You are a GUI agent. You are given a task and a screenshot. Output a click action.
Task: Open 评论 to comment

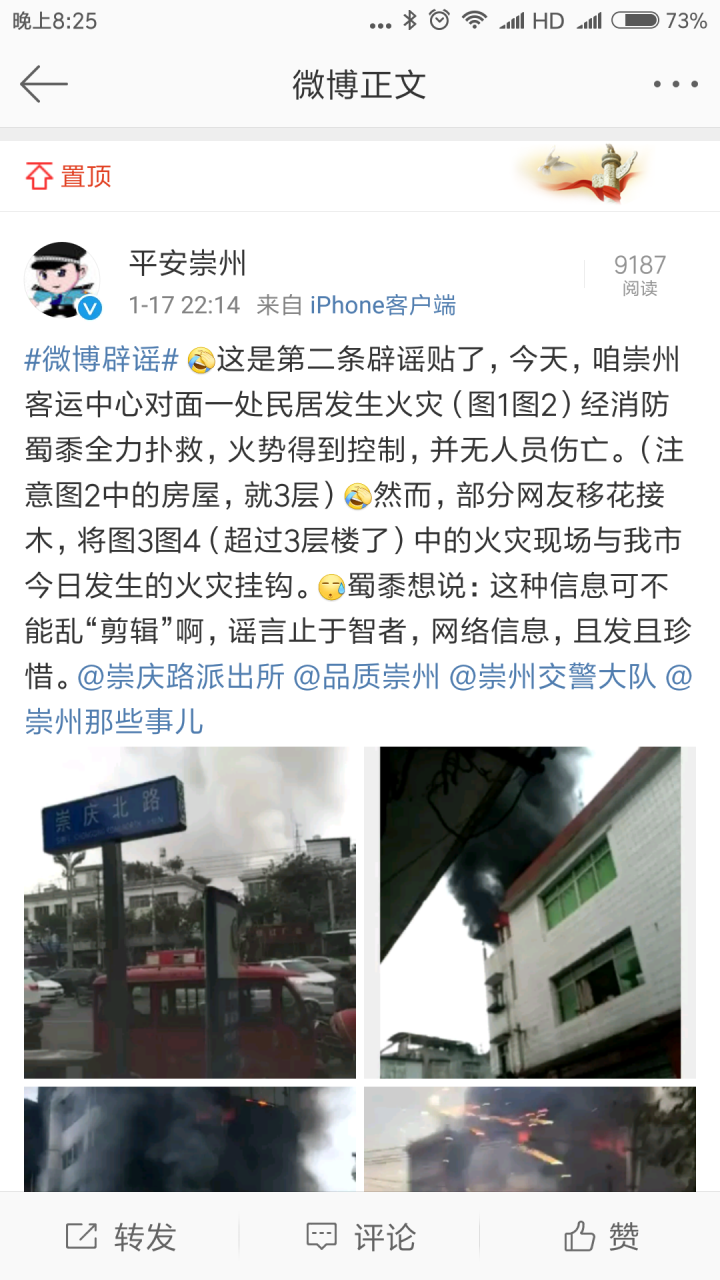pyautogui.click(x=360, y=1237)
